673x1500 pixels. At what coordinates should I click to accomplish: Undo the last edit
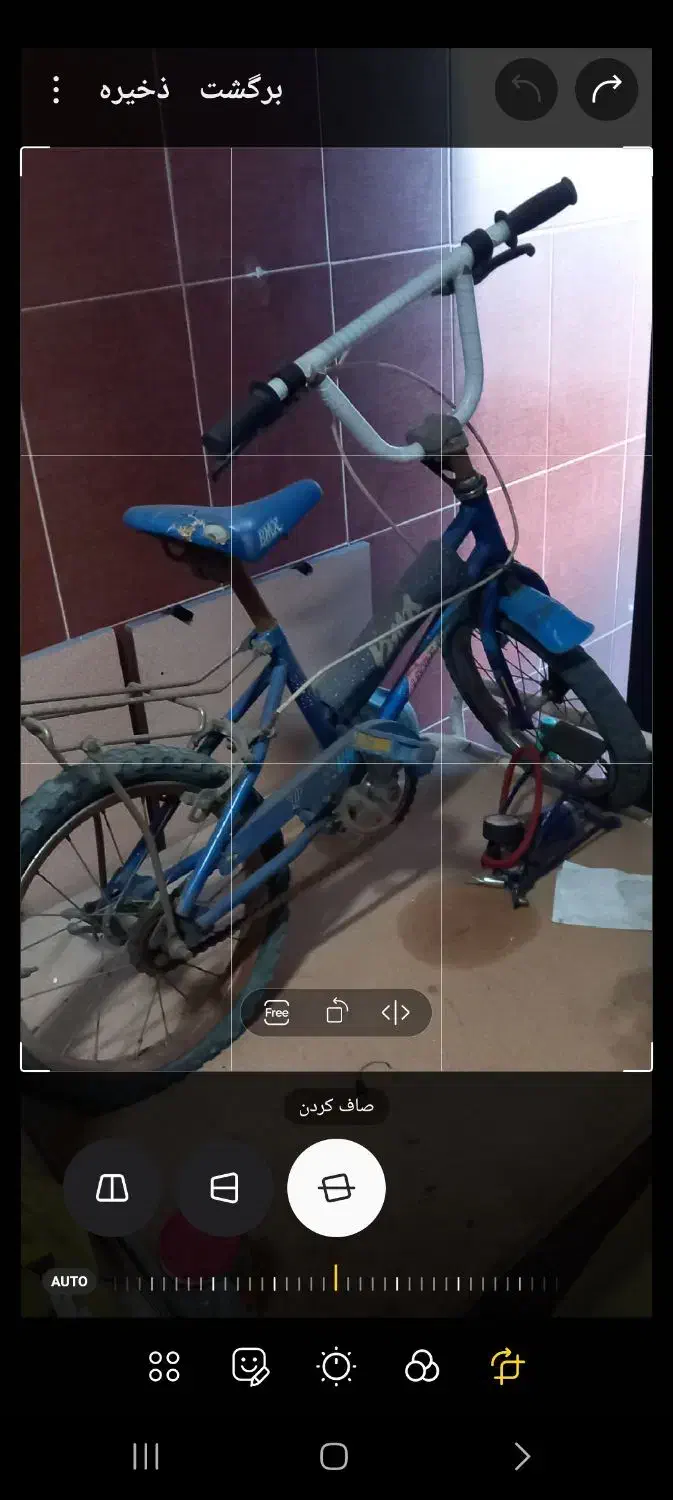pos(526,90)
